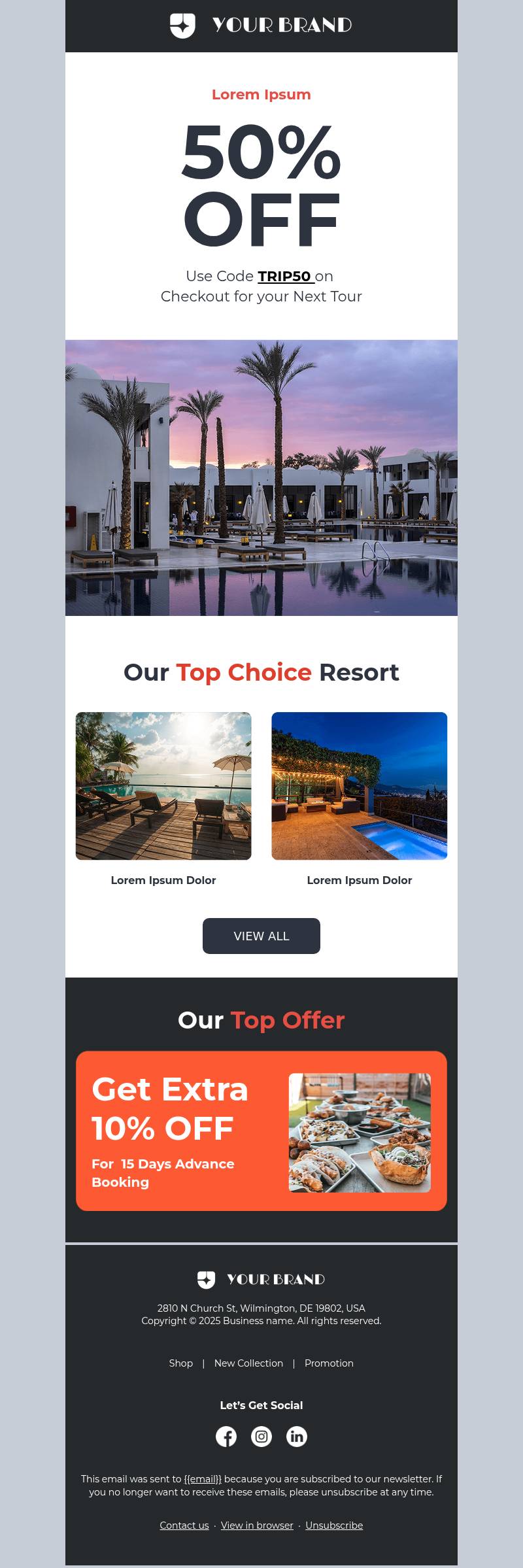
Task: Visit the Facebook page via its icon
Action: pos(226,1436)
